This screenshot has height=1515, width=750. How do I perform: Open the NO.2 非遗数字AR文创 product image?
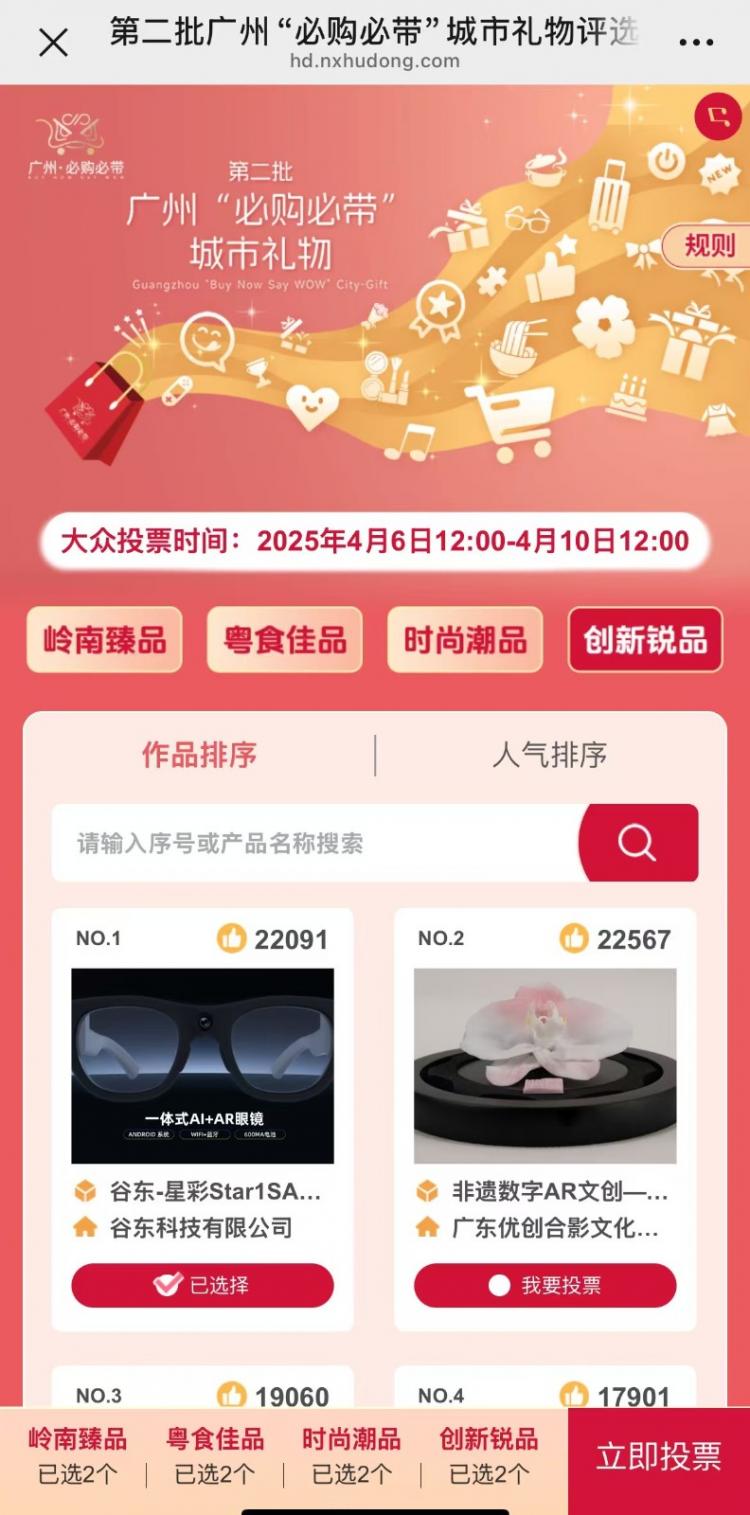click(x=545, y=1065)
